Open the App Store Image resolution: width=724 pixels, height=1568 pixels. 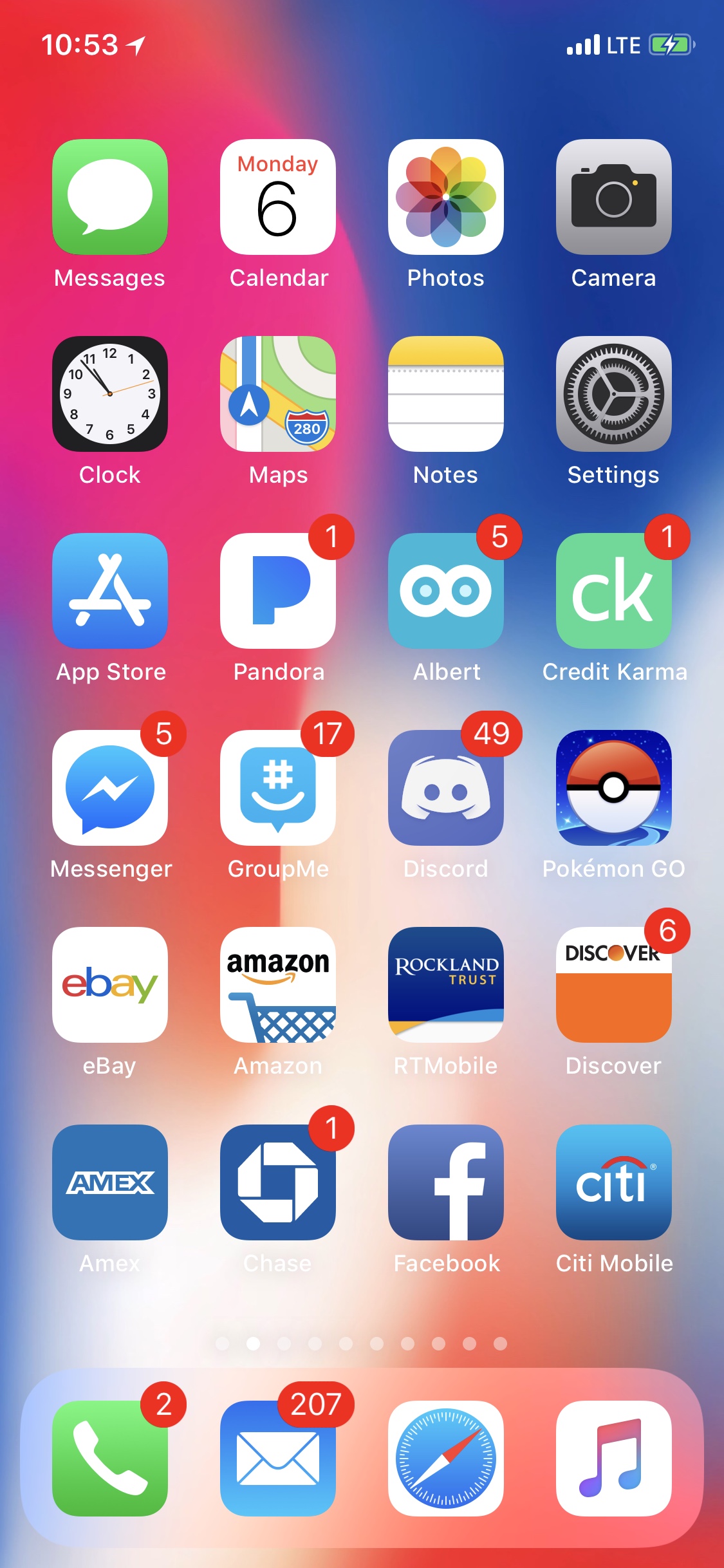coord(110,591)
